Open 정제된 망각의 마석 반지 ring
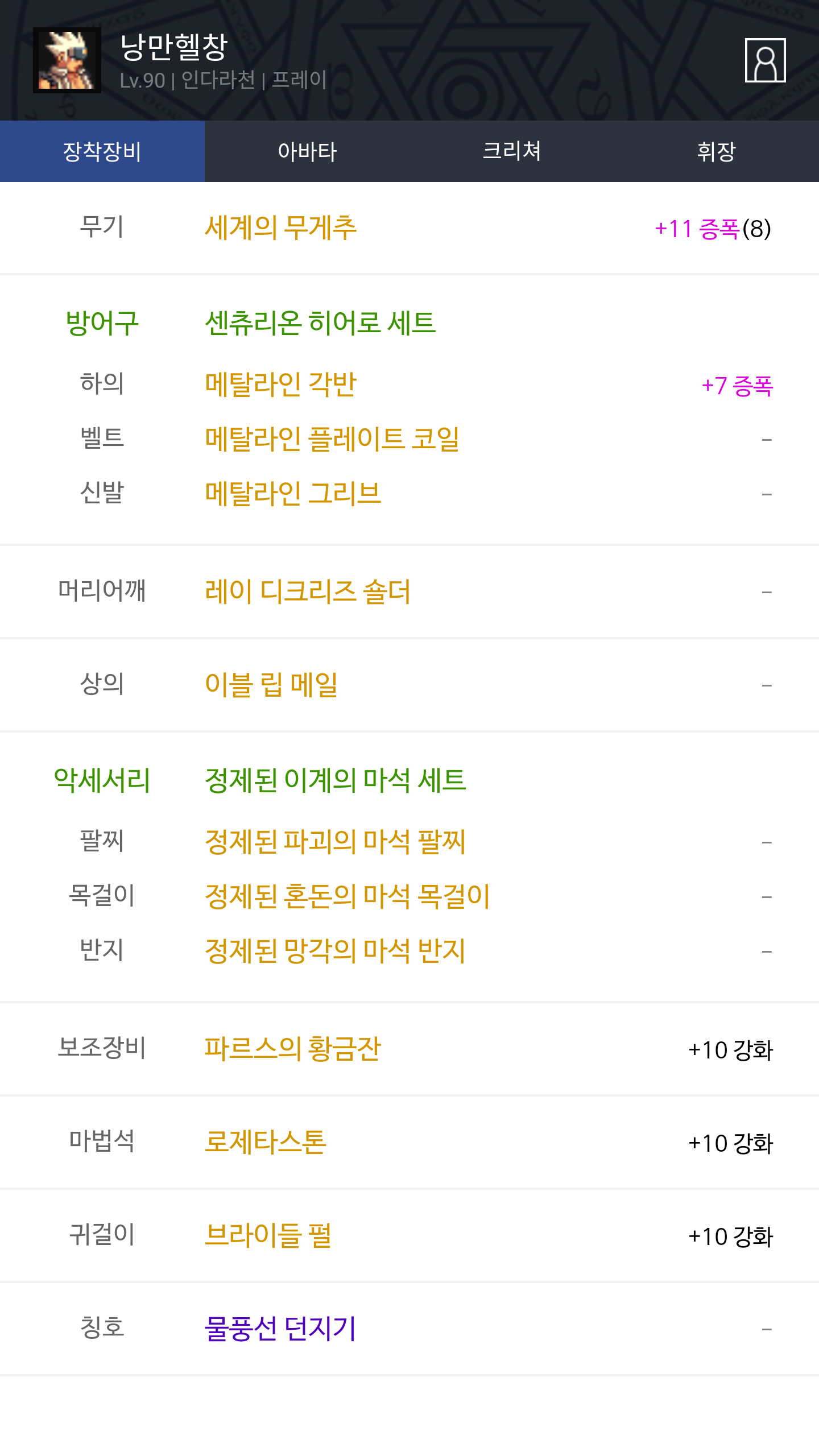The image size is (819, 1456). pos(336,951)
